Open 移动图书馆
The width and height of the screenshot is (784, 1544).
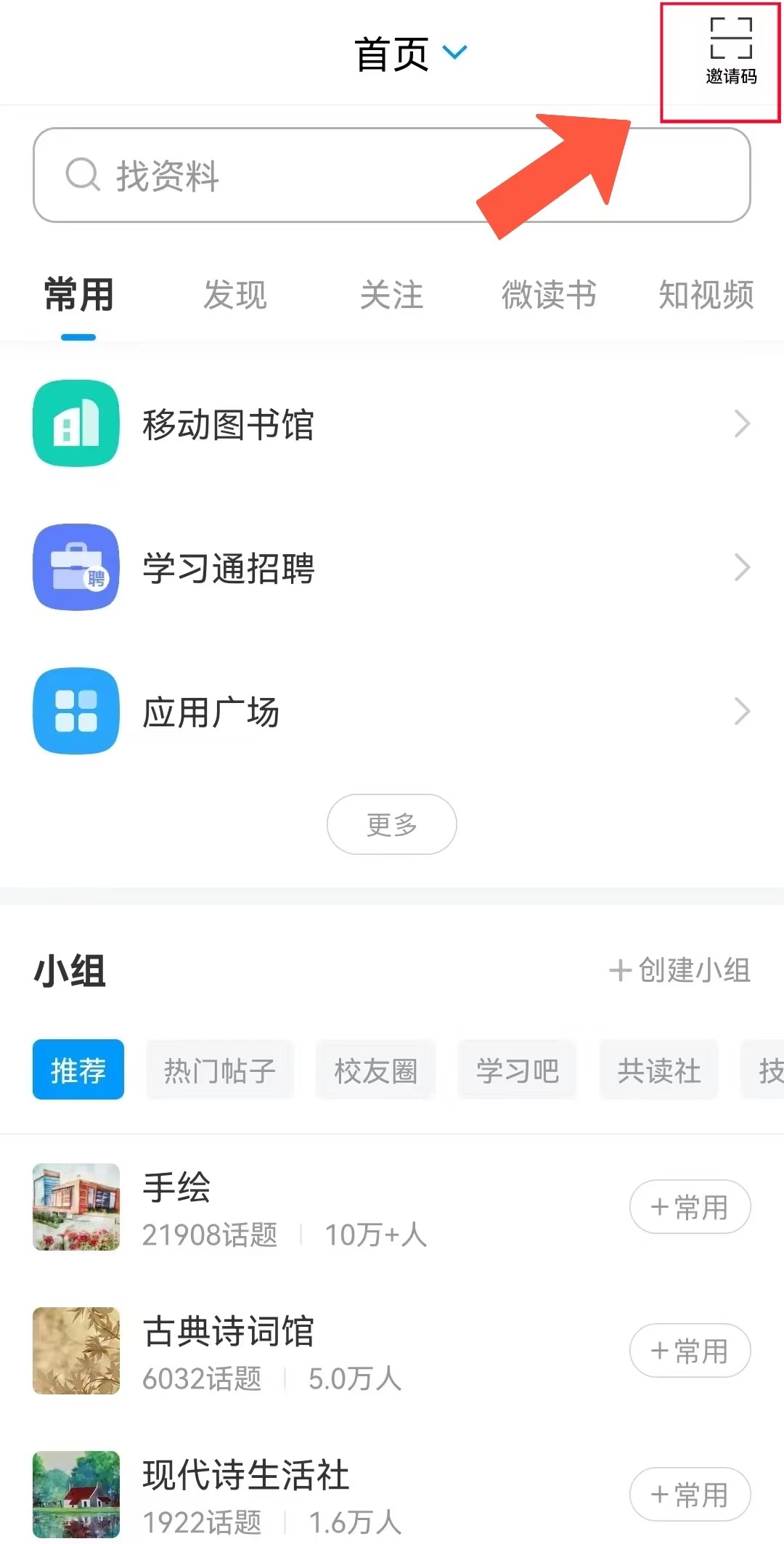point(392,424)
